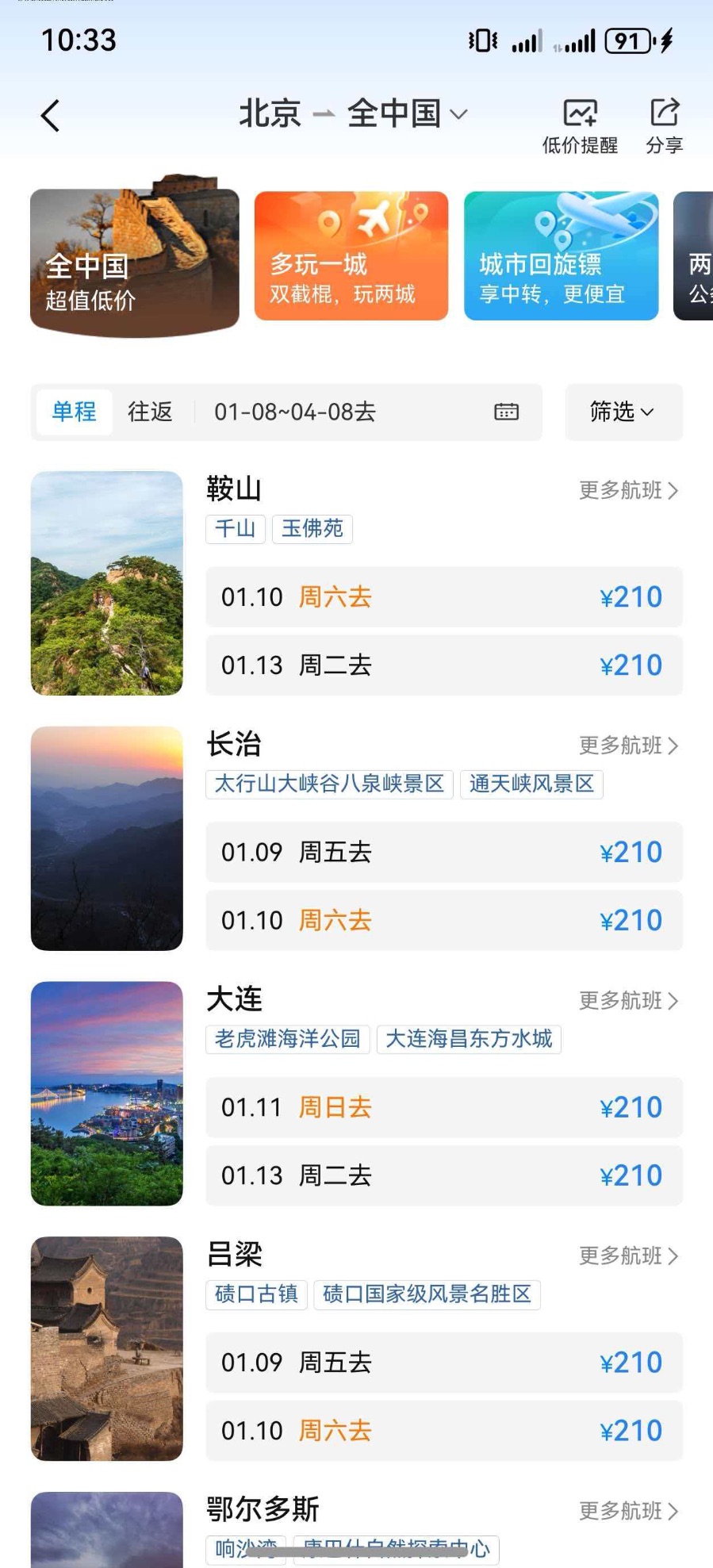Image resolution: width=713 pixels, height=1568 pixels.
Task: Book the 01.10 周六去 flight to 吕梁
Action: click(443, 1431)
